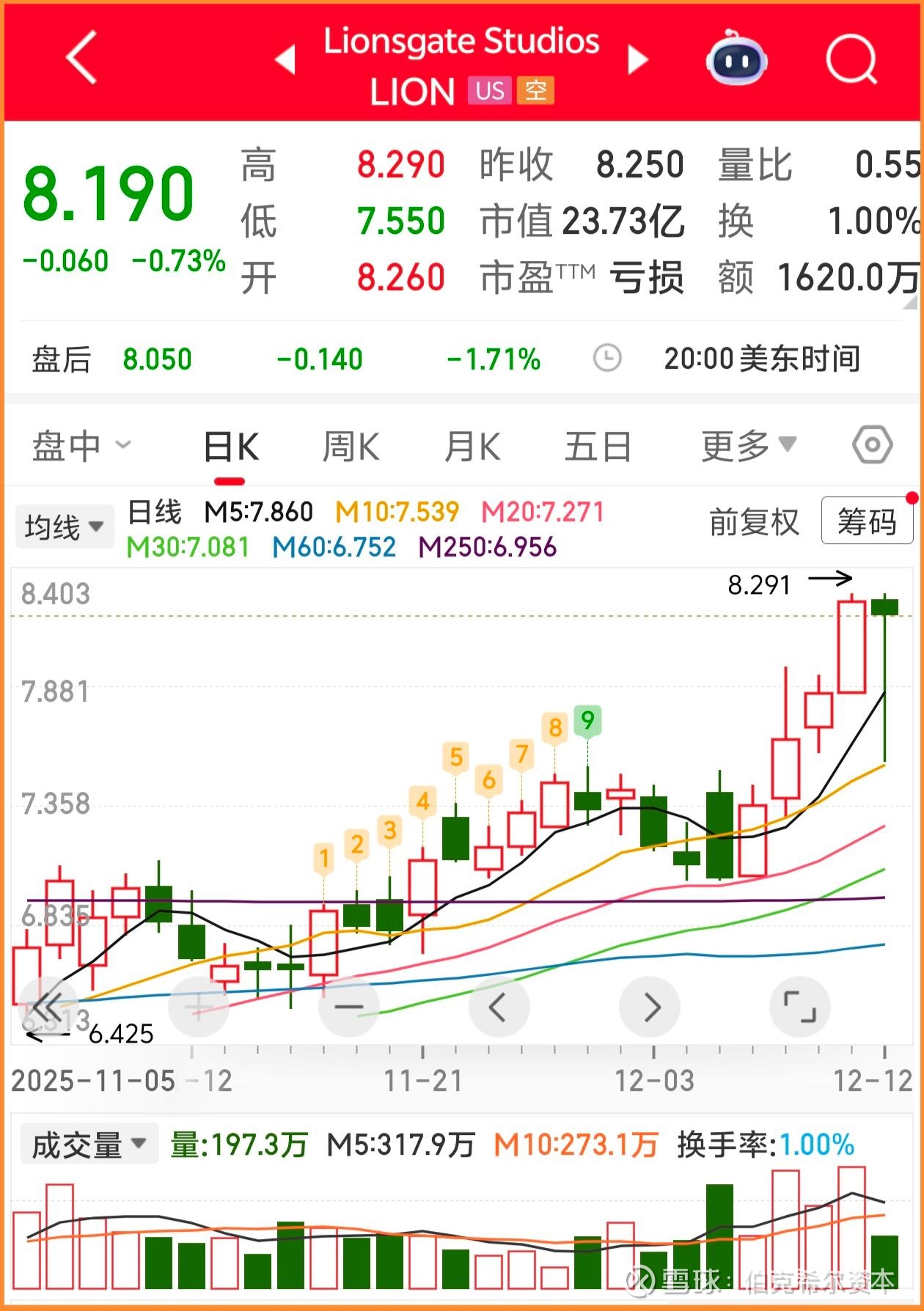Tap 前复权 adjustment option
The image size is (924, 1311).
click(753, 523)
